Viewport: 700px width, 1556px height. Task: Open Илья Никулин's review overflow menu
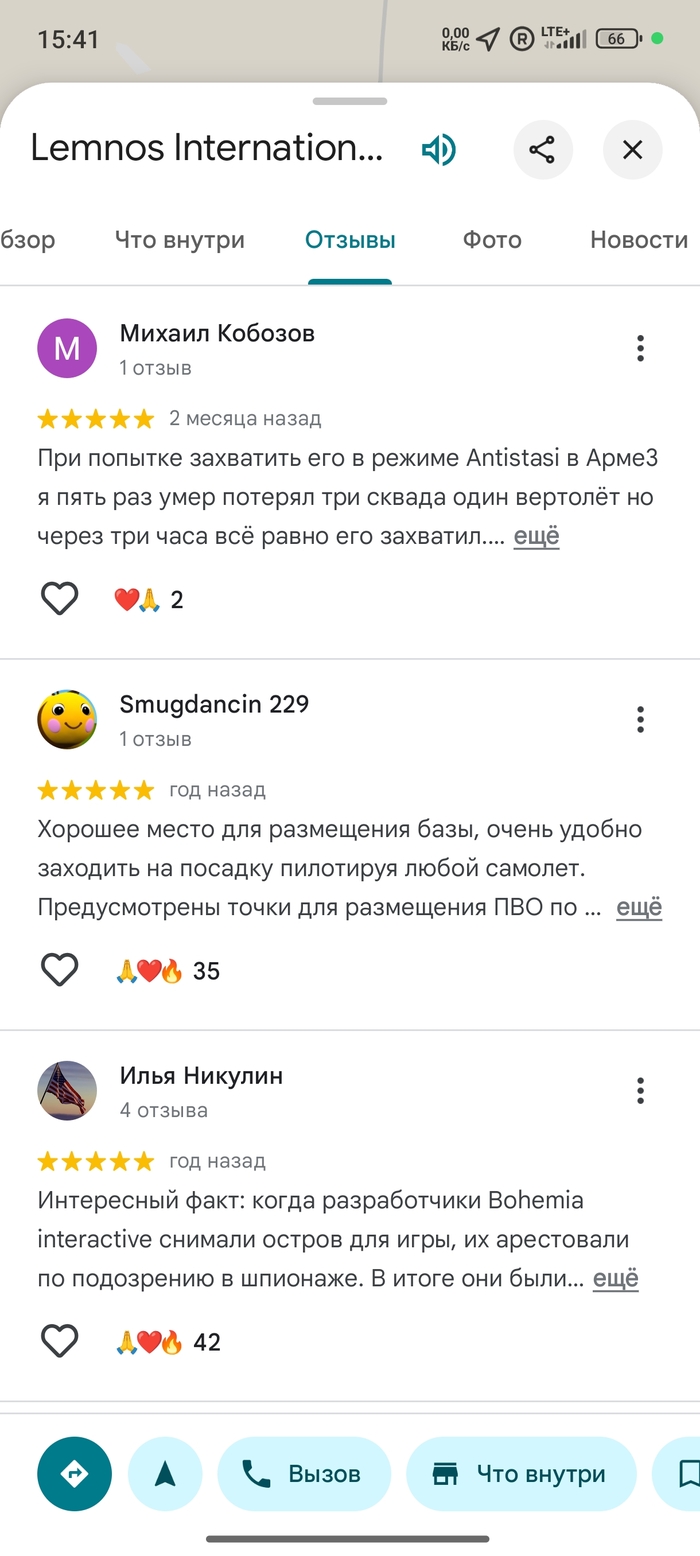pyautogui.click(x=640, y=1090)
